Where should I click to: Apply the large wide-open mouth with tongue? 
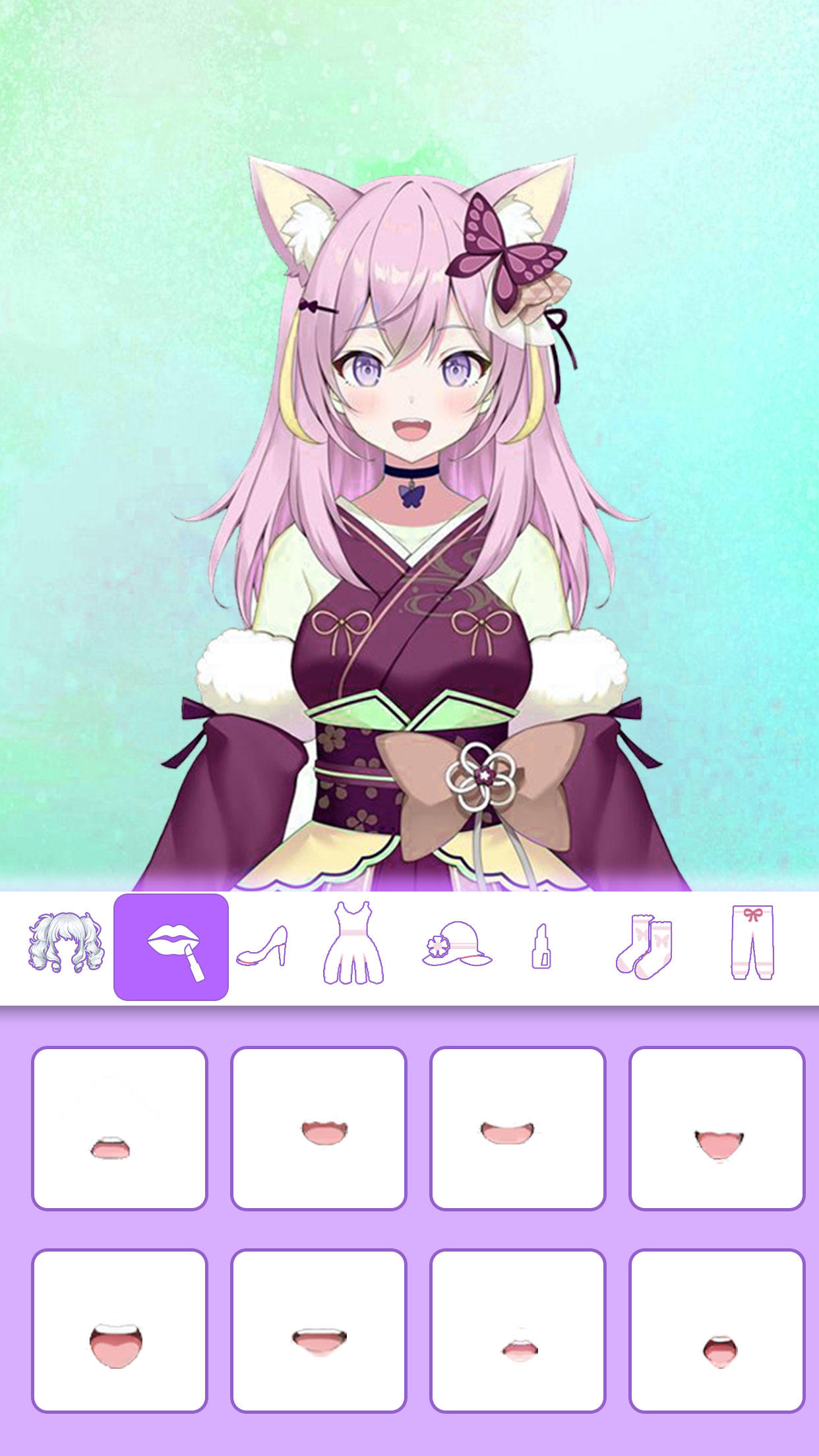pos(119,1331)
